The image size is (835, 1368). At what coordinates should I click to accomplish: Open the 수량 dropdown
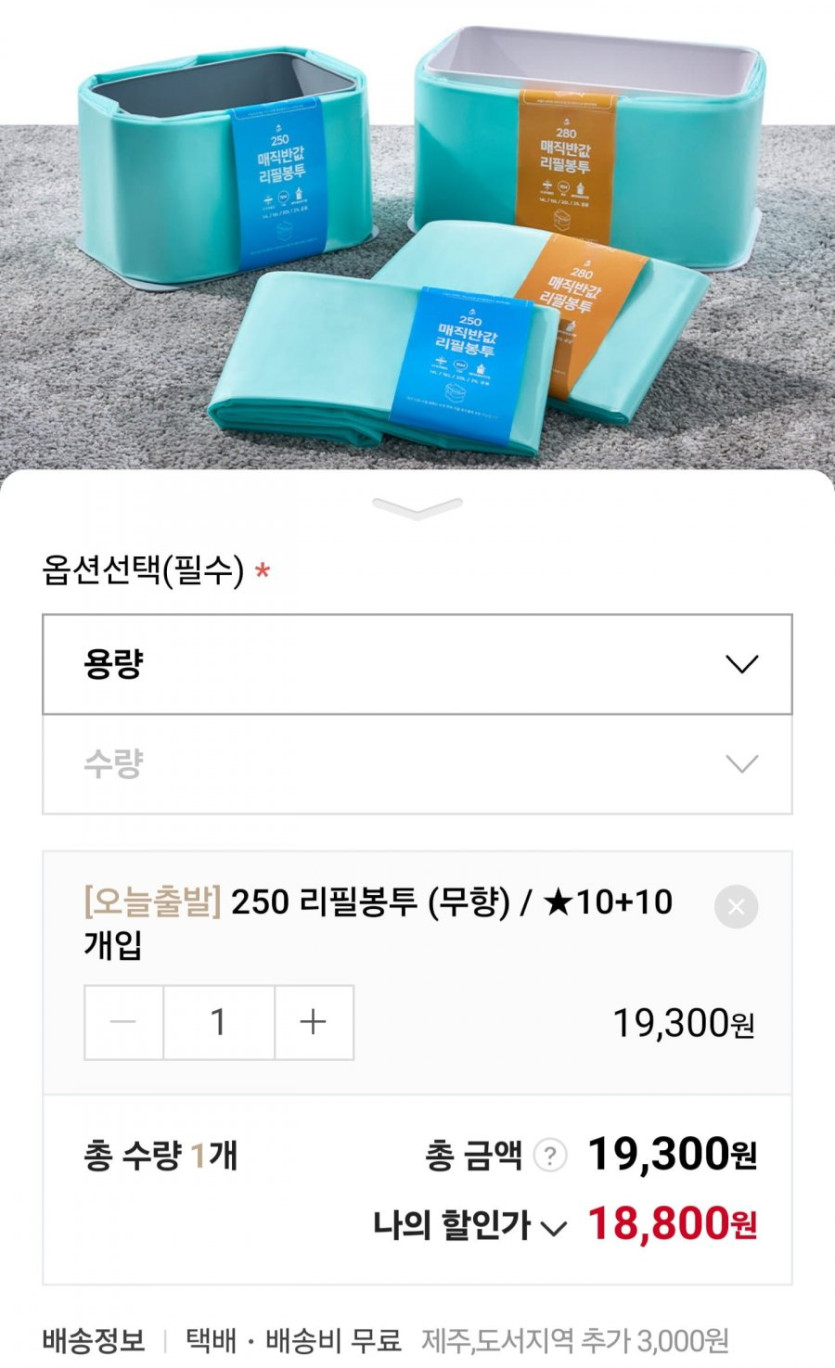pyautogui.click(x=417, y=765)
